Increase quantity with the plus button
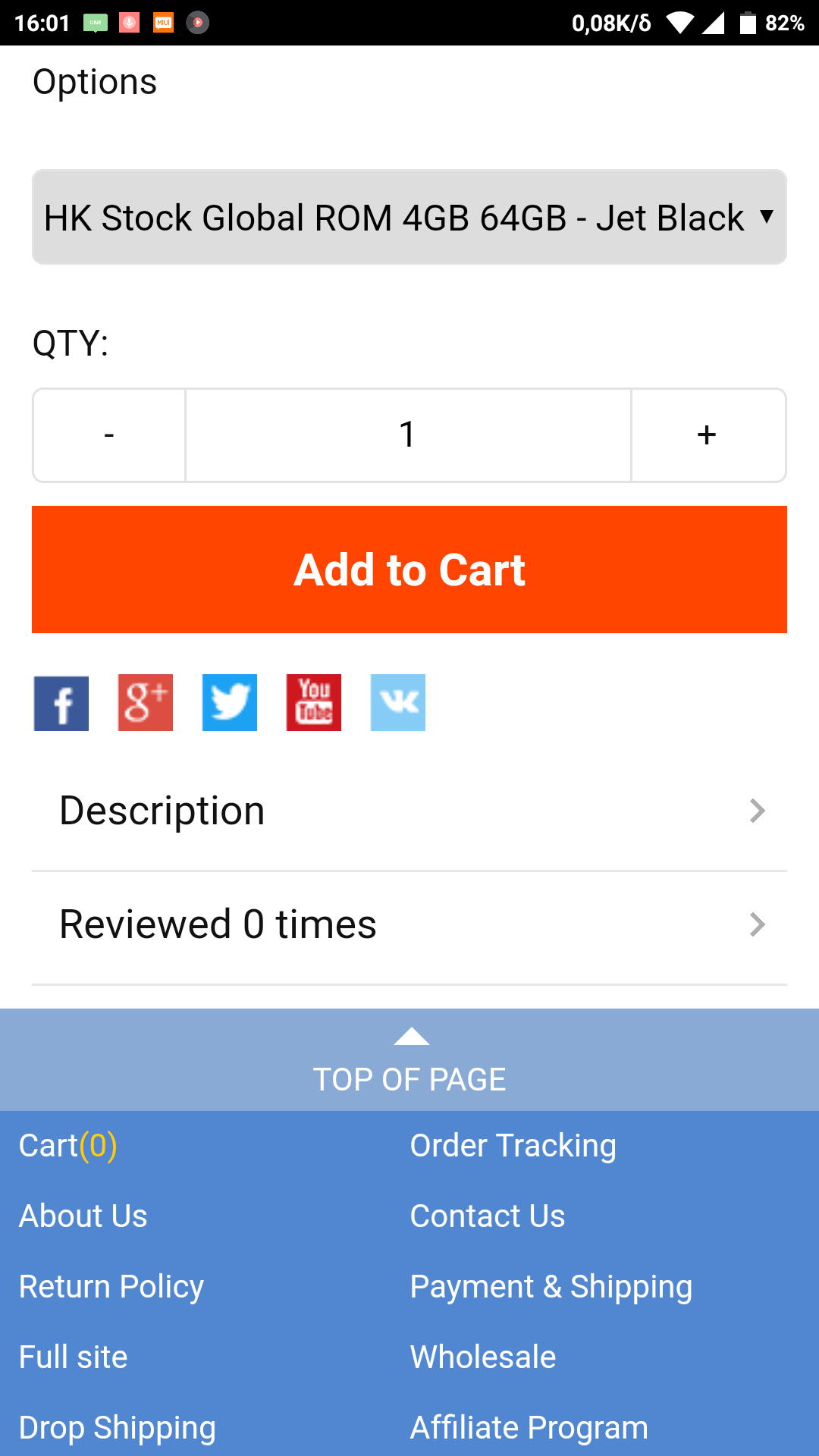Image resolution: width=819 pixels, height=1456 pixels. coord(708,435)
